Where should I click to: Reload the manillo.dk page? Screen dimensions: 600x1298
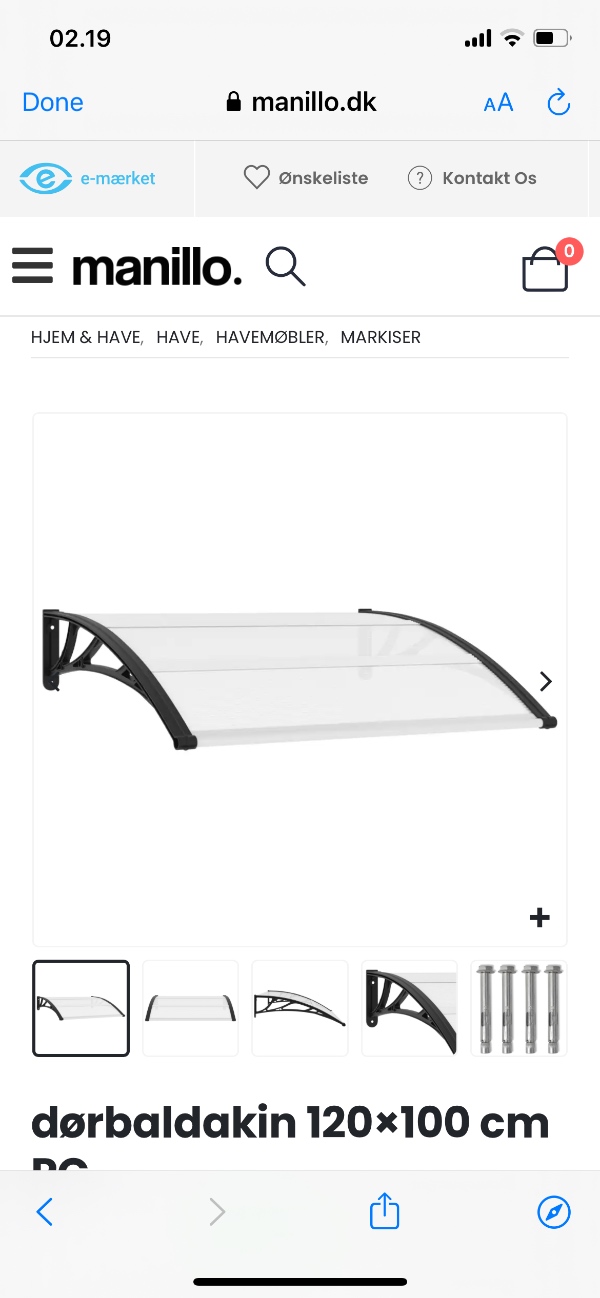(558, 102)
